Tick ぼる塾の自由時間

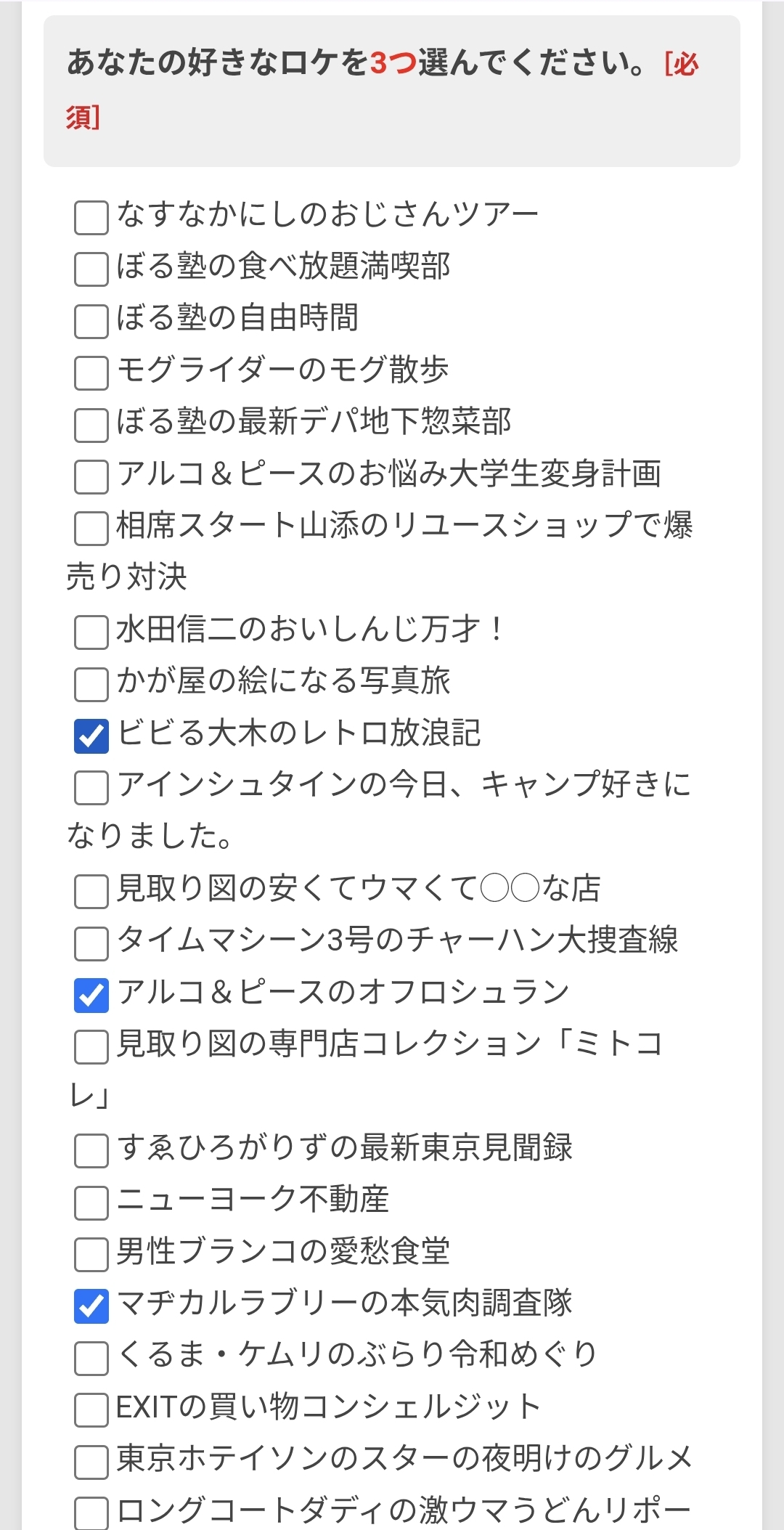[x=91, y=321]
